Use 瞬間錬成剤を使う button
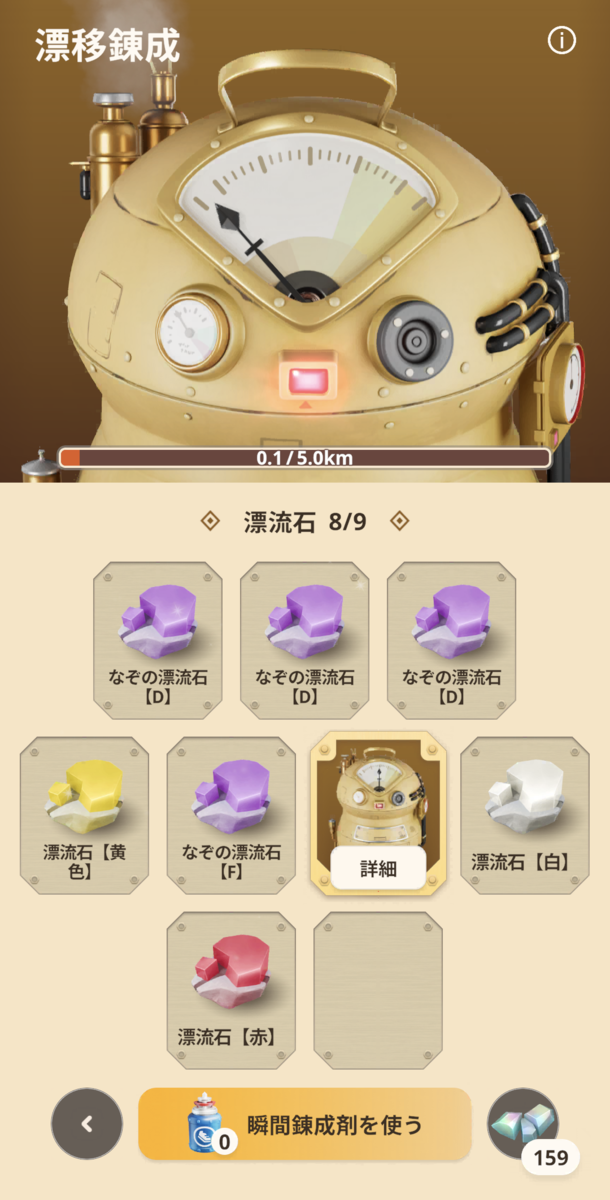The width and height of the screenshot is (610, 1200). pyautogui.click(x=304, y=1124)
